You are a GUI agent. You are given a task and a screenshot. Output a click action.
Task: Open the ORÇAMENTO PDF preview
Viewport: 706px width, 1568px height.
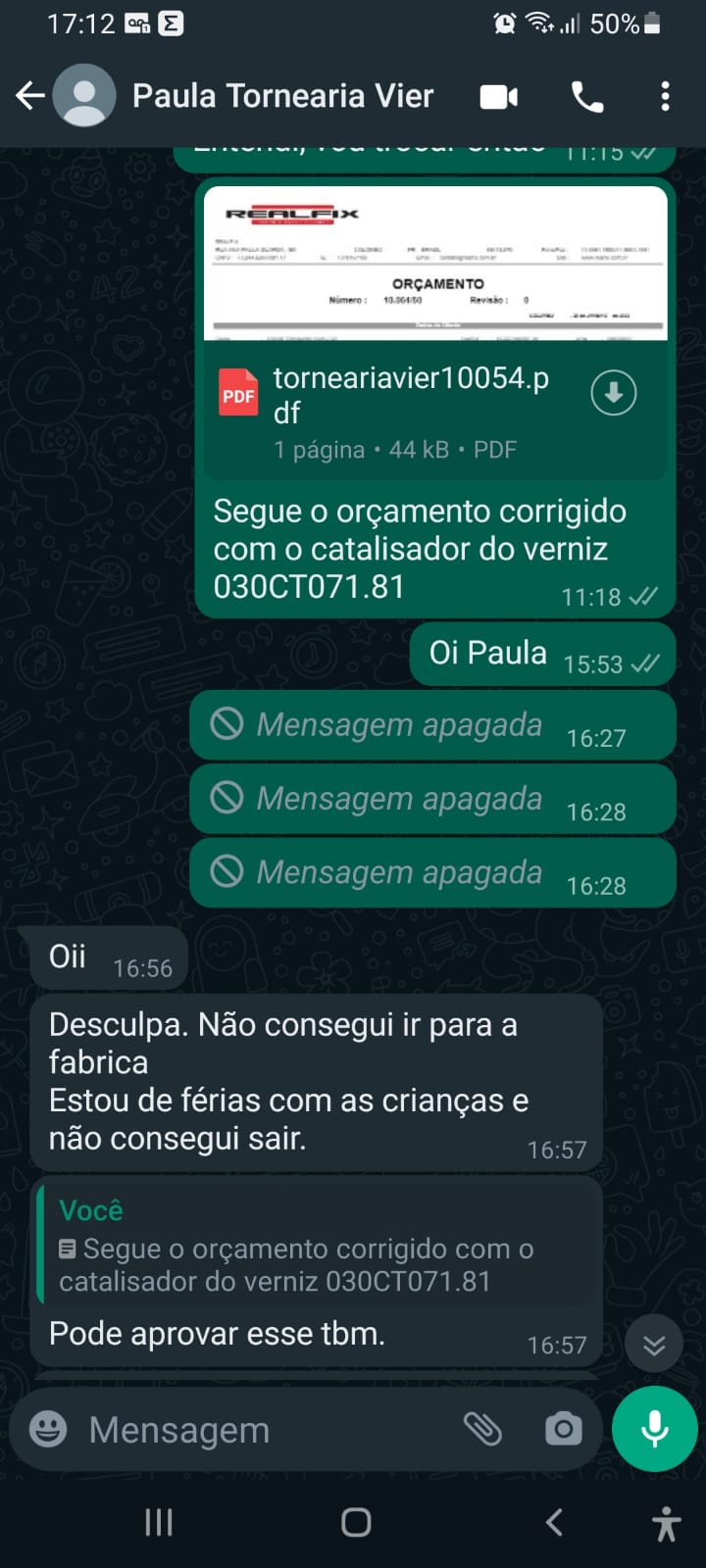click(x=435, y=264)
